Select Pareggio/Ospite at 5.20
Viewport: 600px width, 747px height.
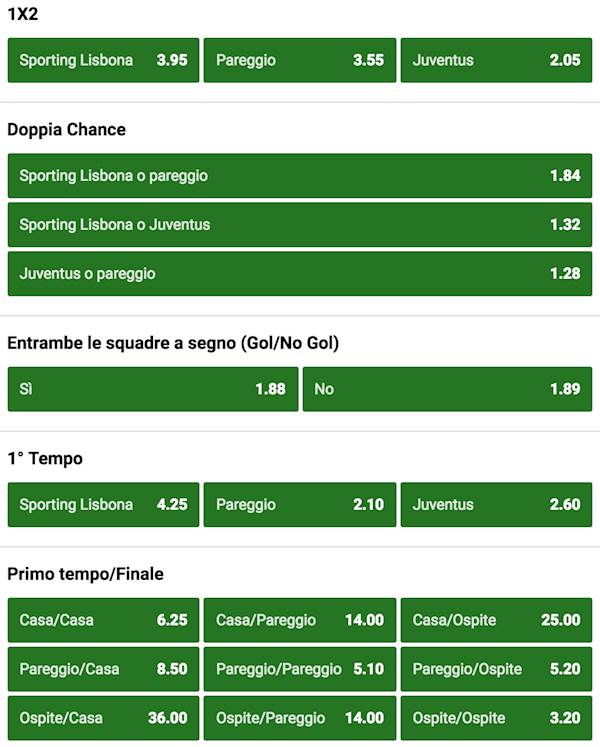(x=496, y=669)
